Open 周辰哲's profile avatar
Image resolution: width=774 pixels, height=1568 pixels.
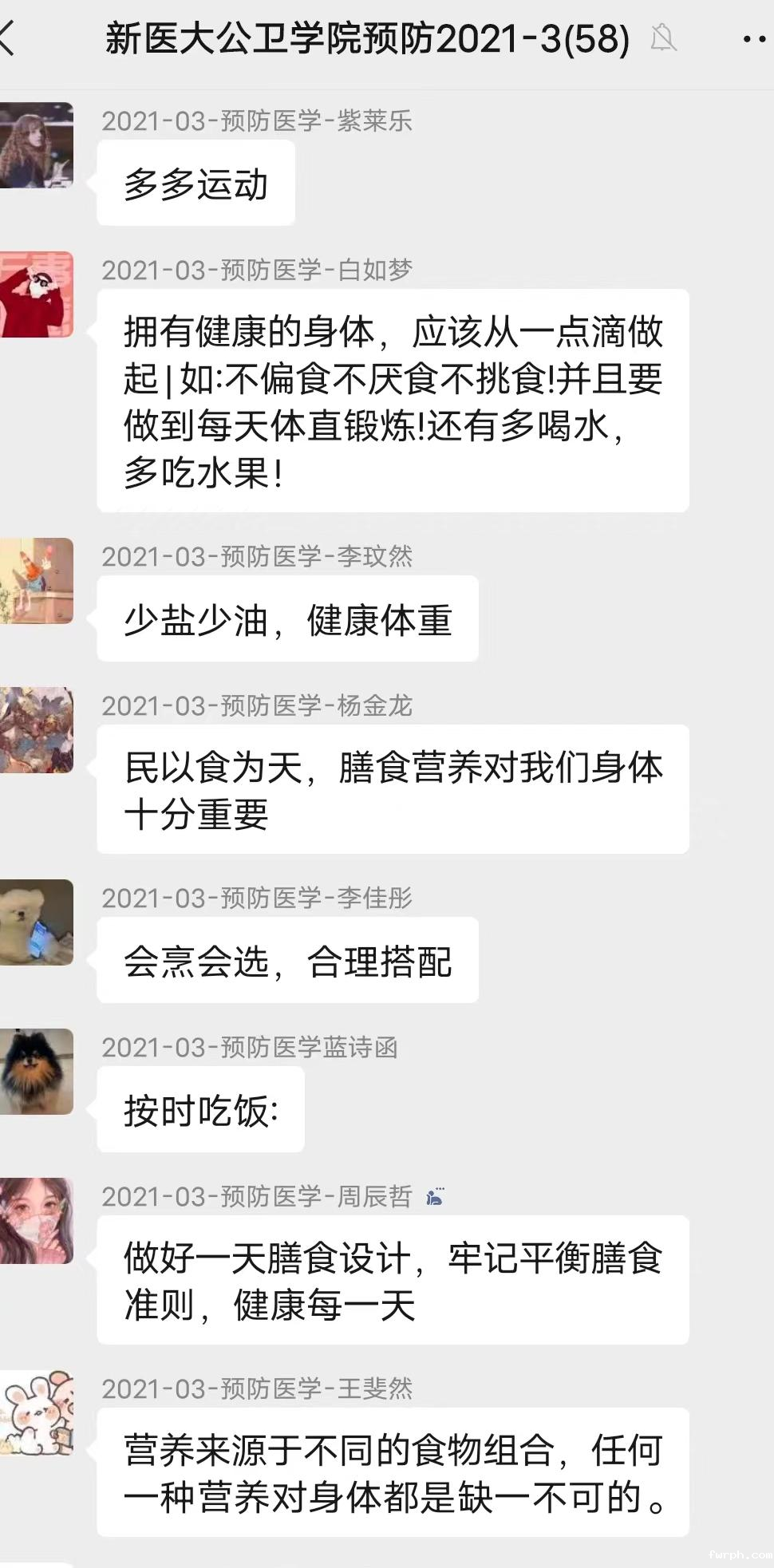coord(36,1220)
